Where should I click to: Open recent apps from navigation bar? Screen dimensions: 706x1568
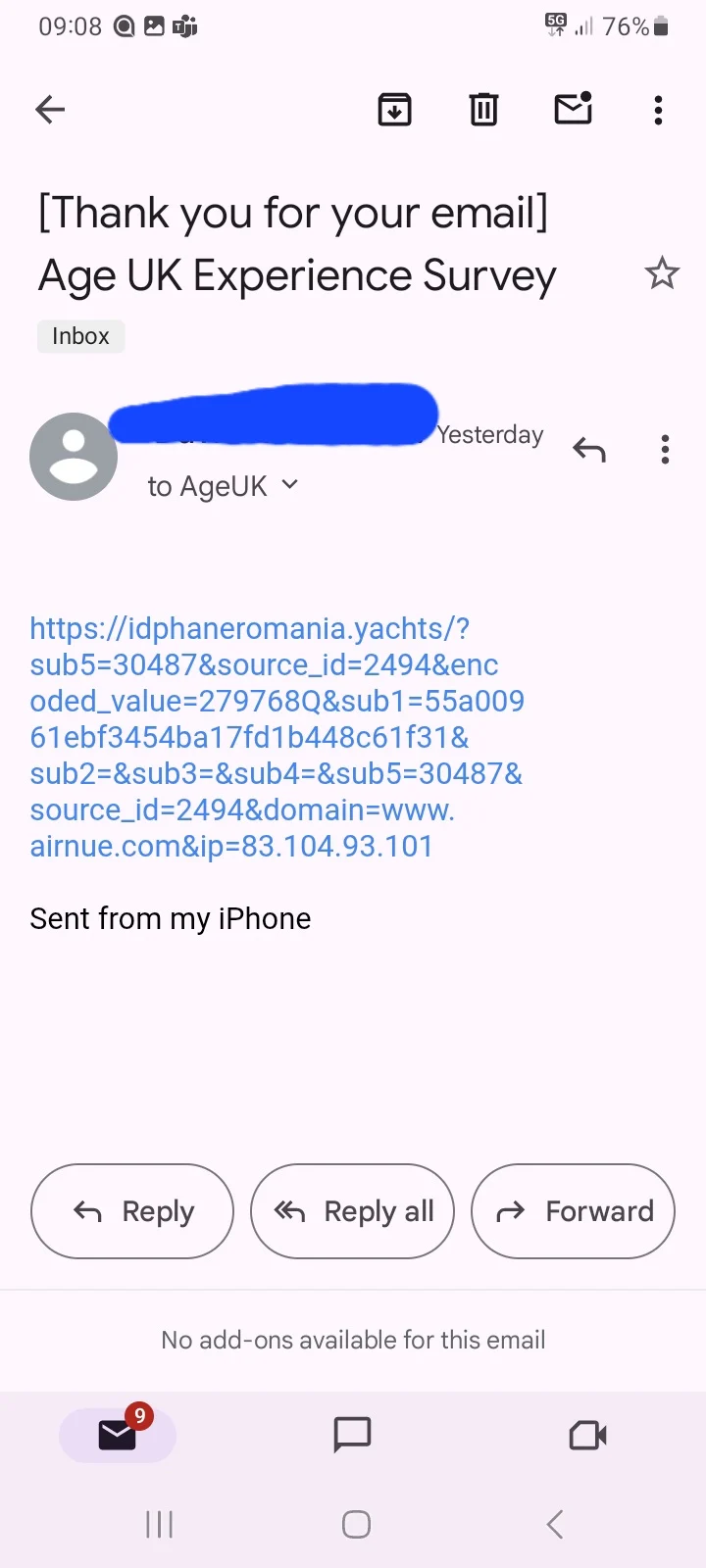tap(159, 1524)
